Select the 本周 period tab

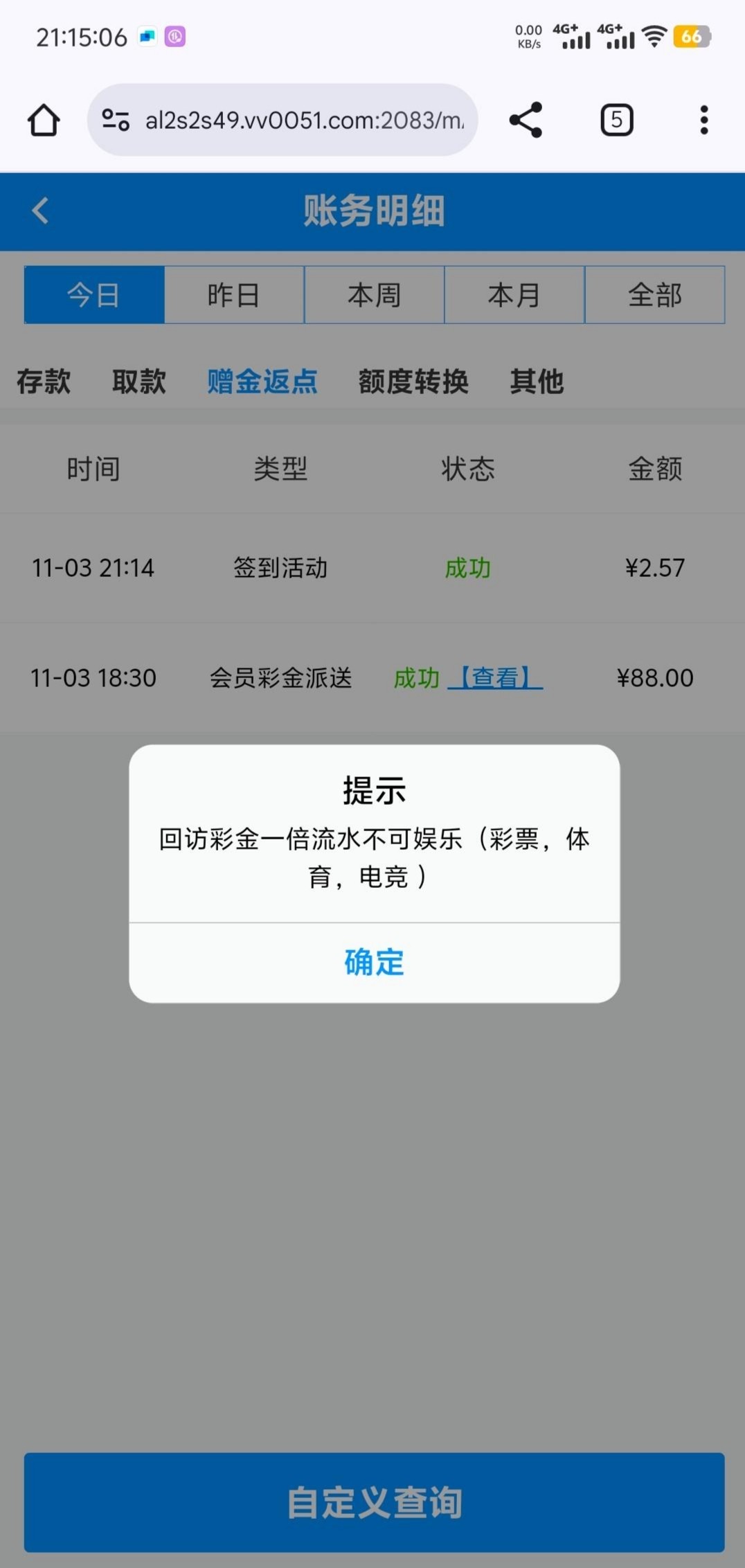(x=374, y=295)
